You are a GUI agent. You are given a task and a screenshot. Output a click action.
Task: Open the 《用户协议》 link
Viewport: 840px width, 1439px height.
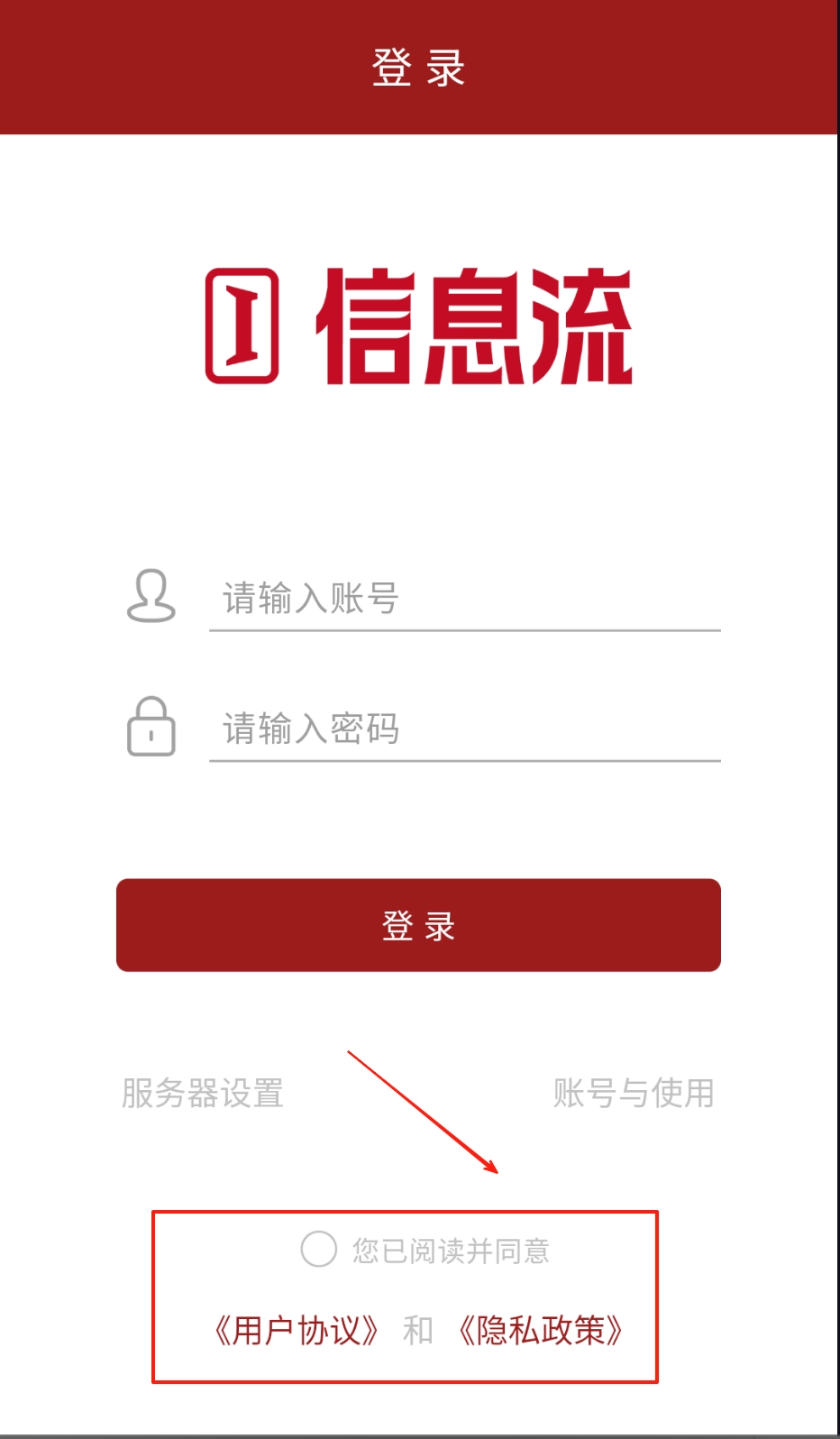[x=297, y=1331]
